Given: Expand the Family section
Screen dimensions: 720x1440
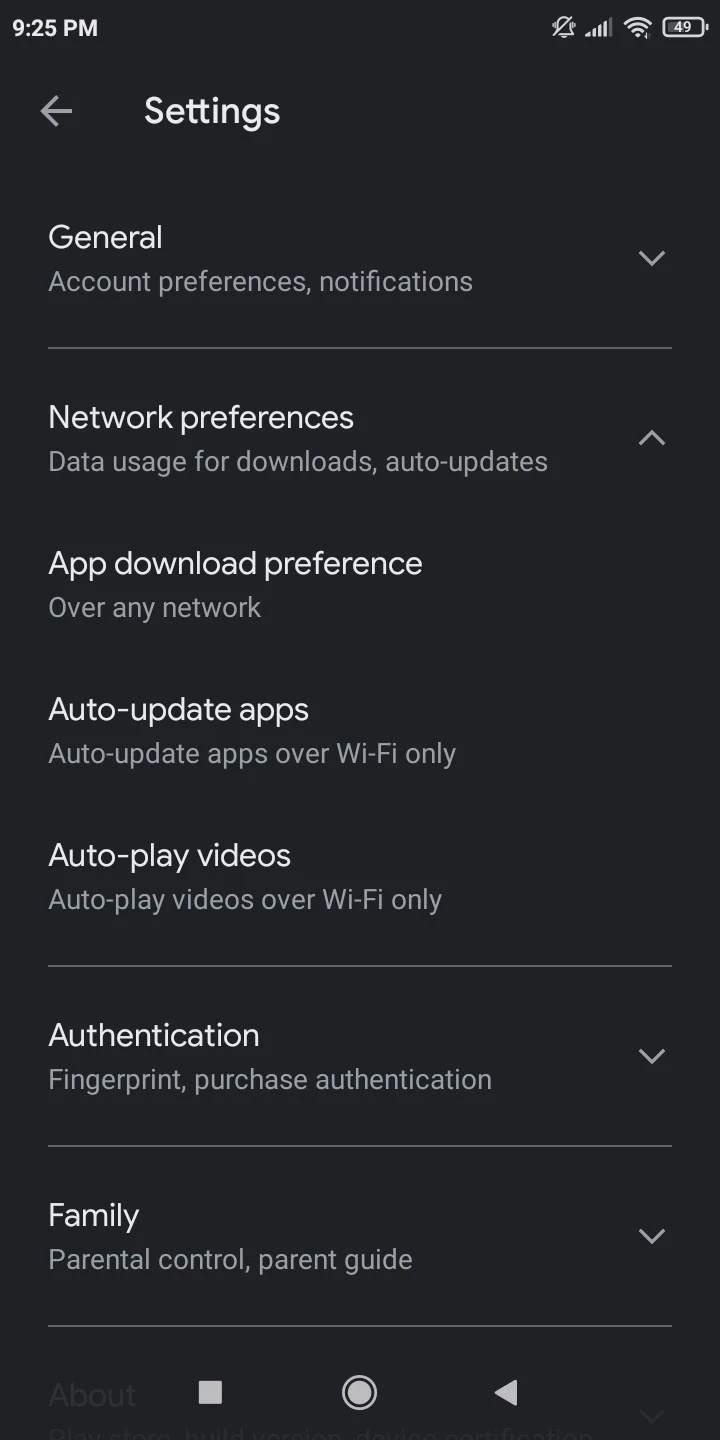Looking at the screenshot, I should (360, 1236).
